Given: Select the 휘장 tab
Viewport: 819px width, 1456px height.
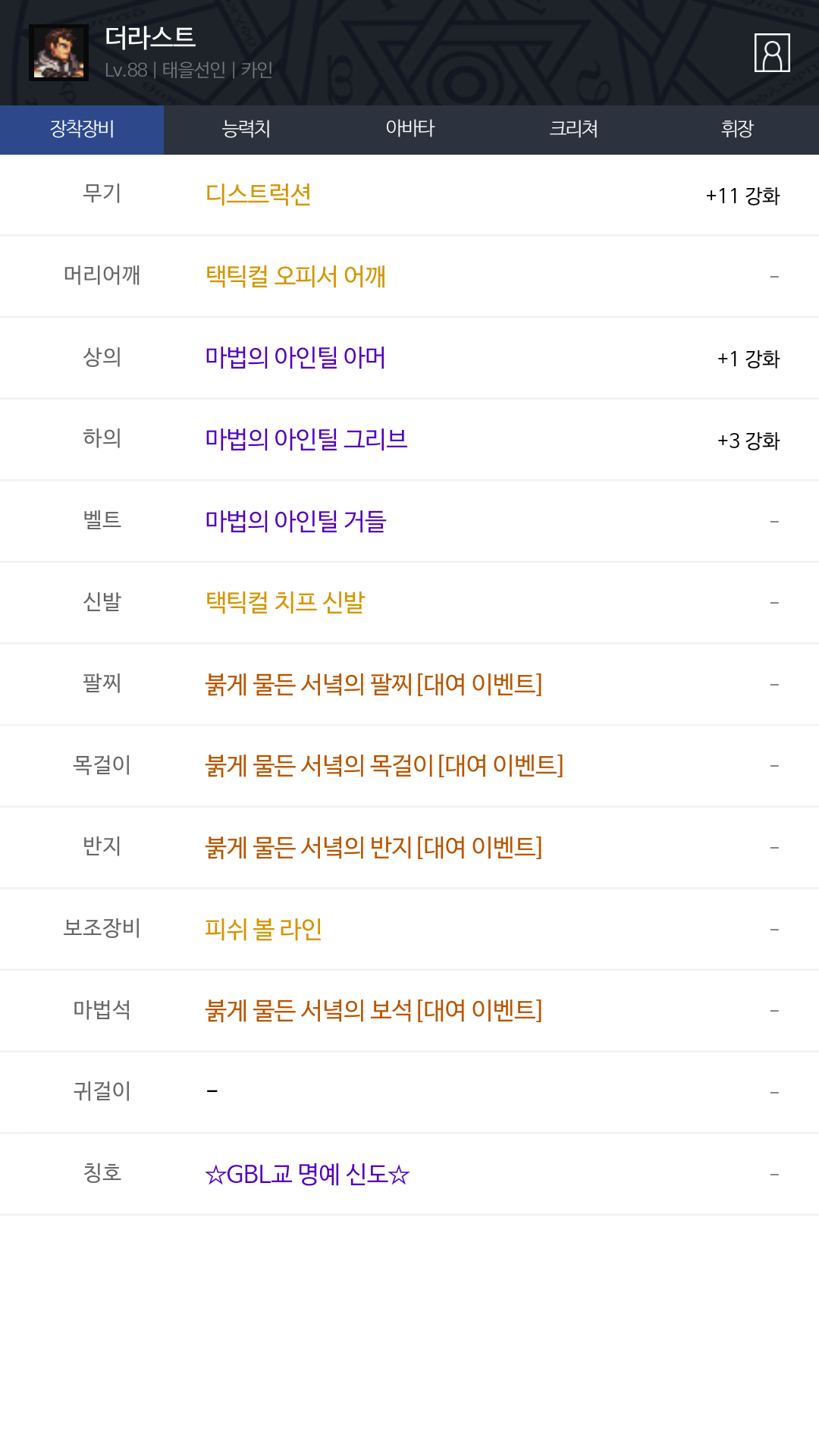Looking at the screenshot, I should pos(737,130).
